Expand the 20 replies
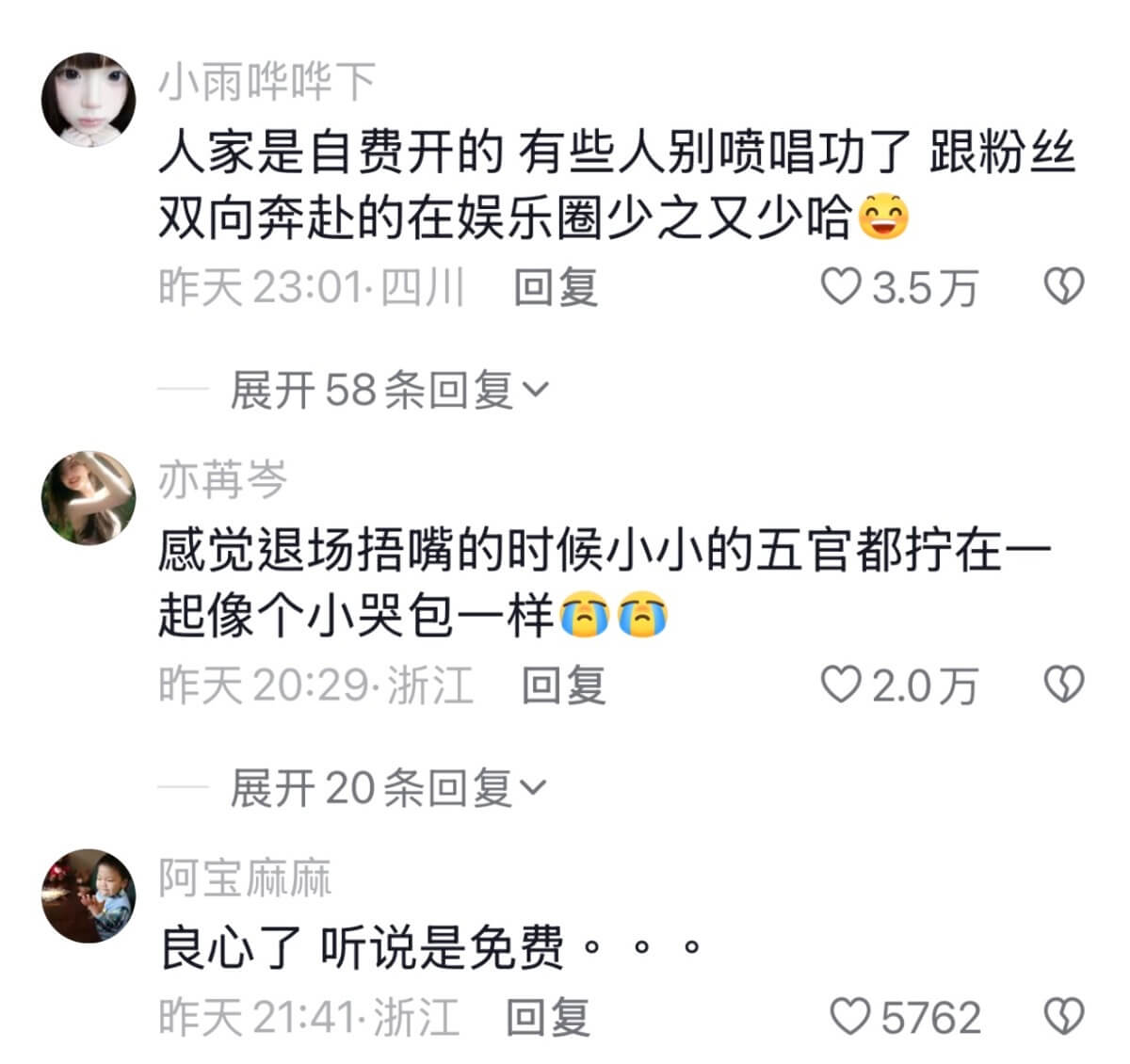1130x1064 pixels. coord(388,788)
